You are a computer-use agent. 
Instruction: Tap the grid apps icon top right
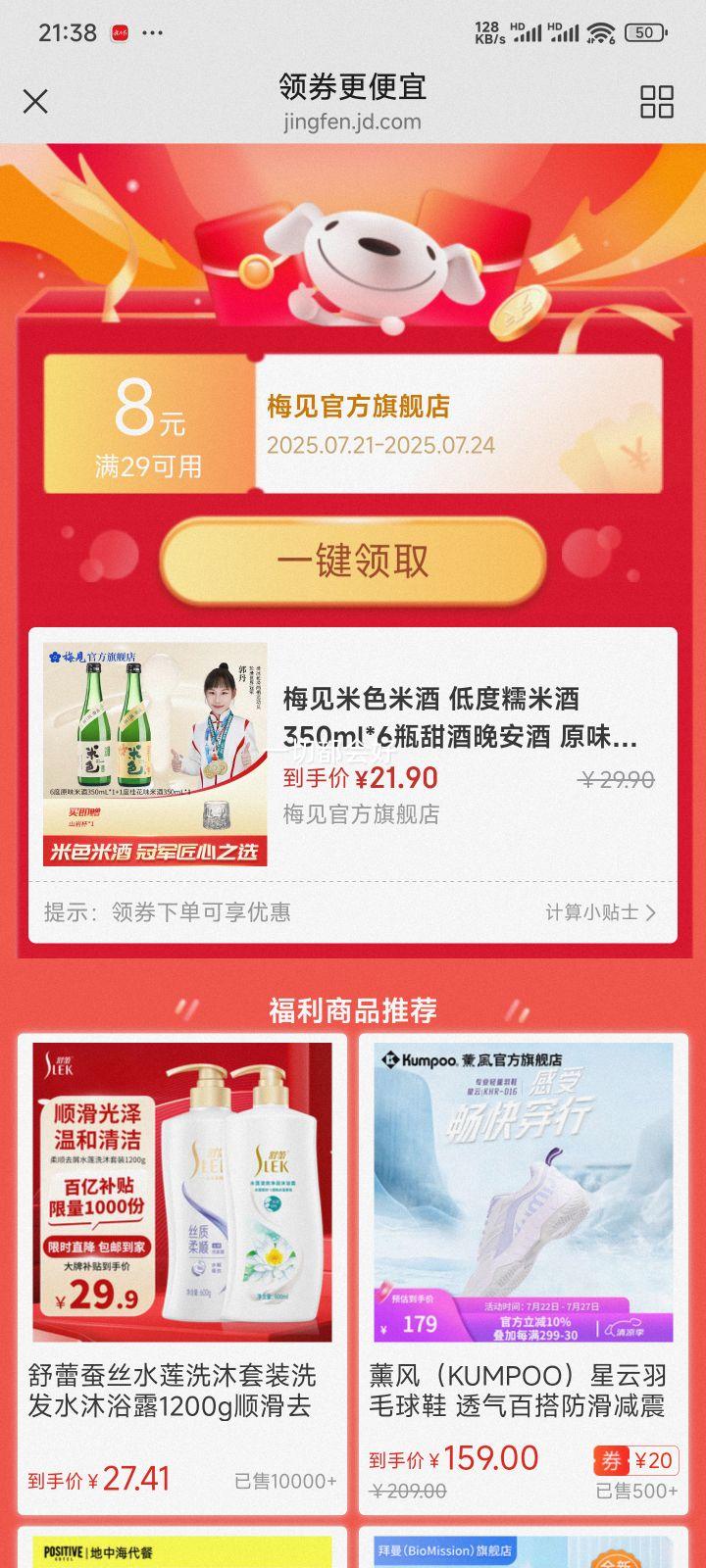659,101
